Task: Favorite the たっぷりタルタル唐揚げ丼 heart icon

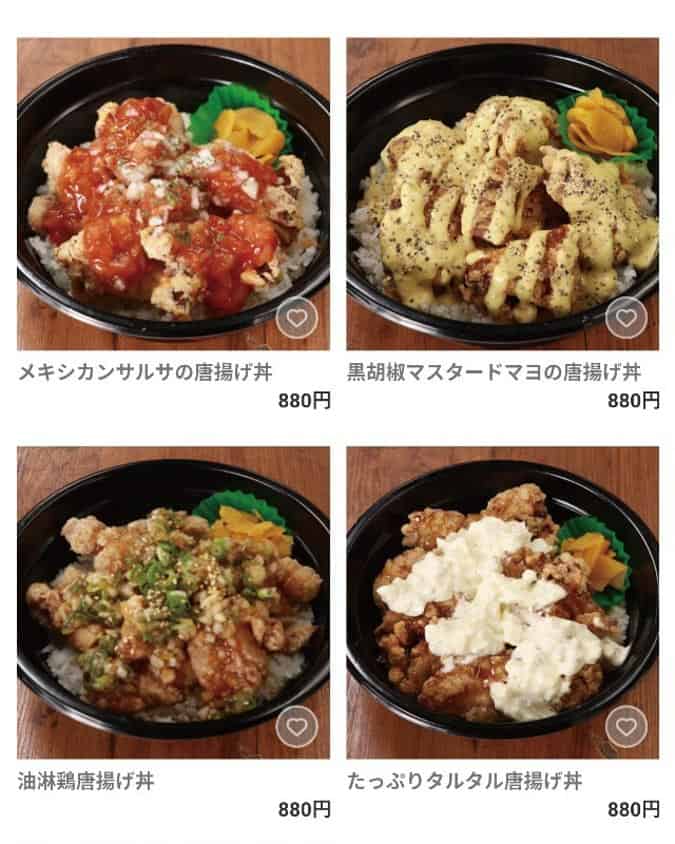Action: click(x=626, y=726)
